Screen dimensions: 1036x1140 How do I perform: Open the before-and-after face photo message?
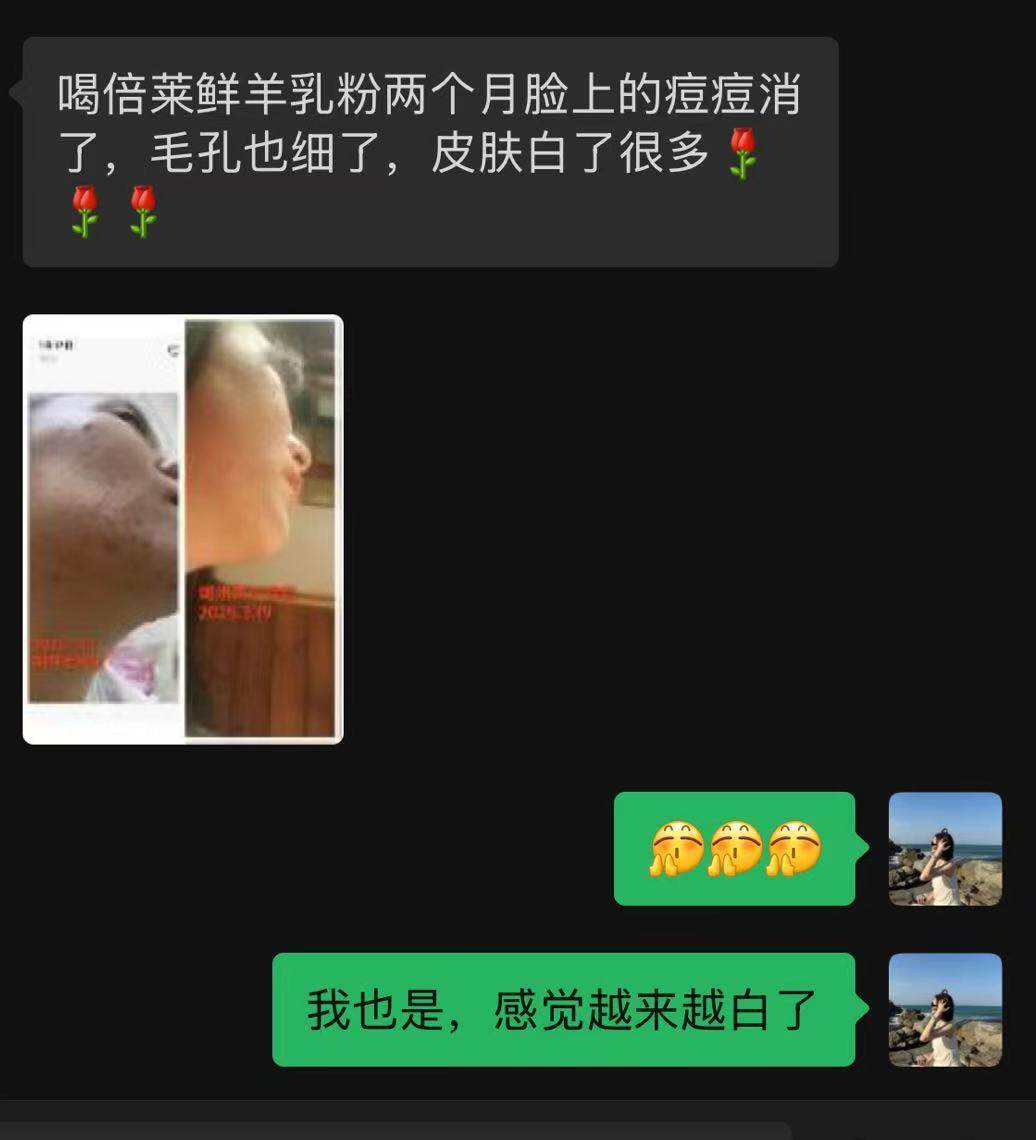pyautogui.click(x=183, y=529)
